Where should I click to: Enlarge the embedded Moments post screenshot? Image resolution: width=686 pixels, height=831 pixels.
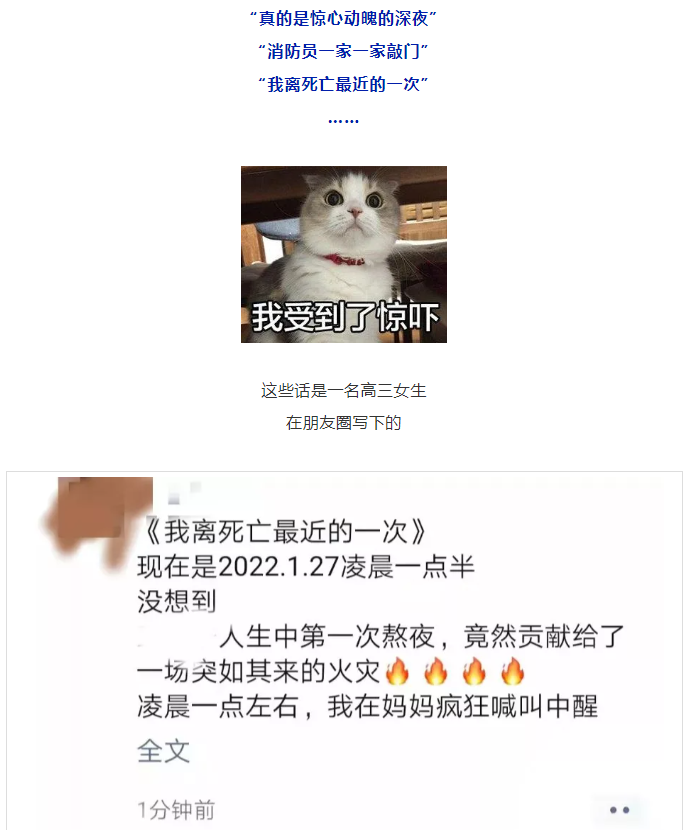[x=343, y=650]
